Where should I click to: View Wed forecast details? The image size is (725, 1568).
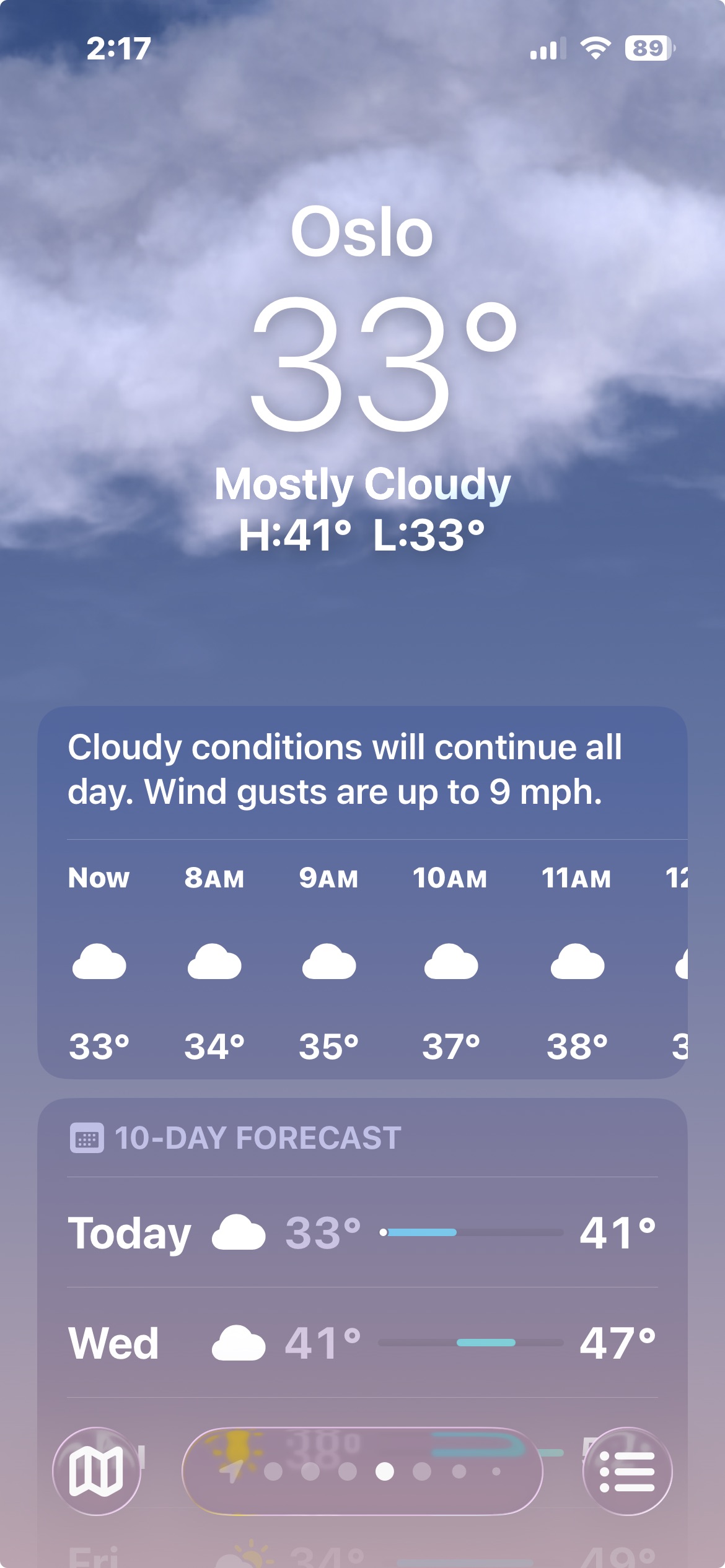[362, 1343]
